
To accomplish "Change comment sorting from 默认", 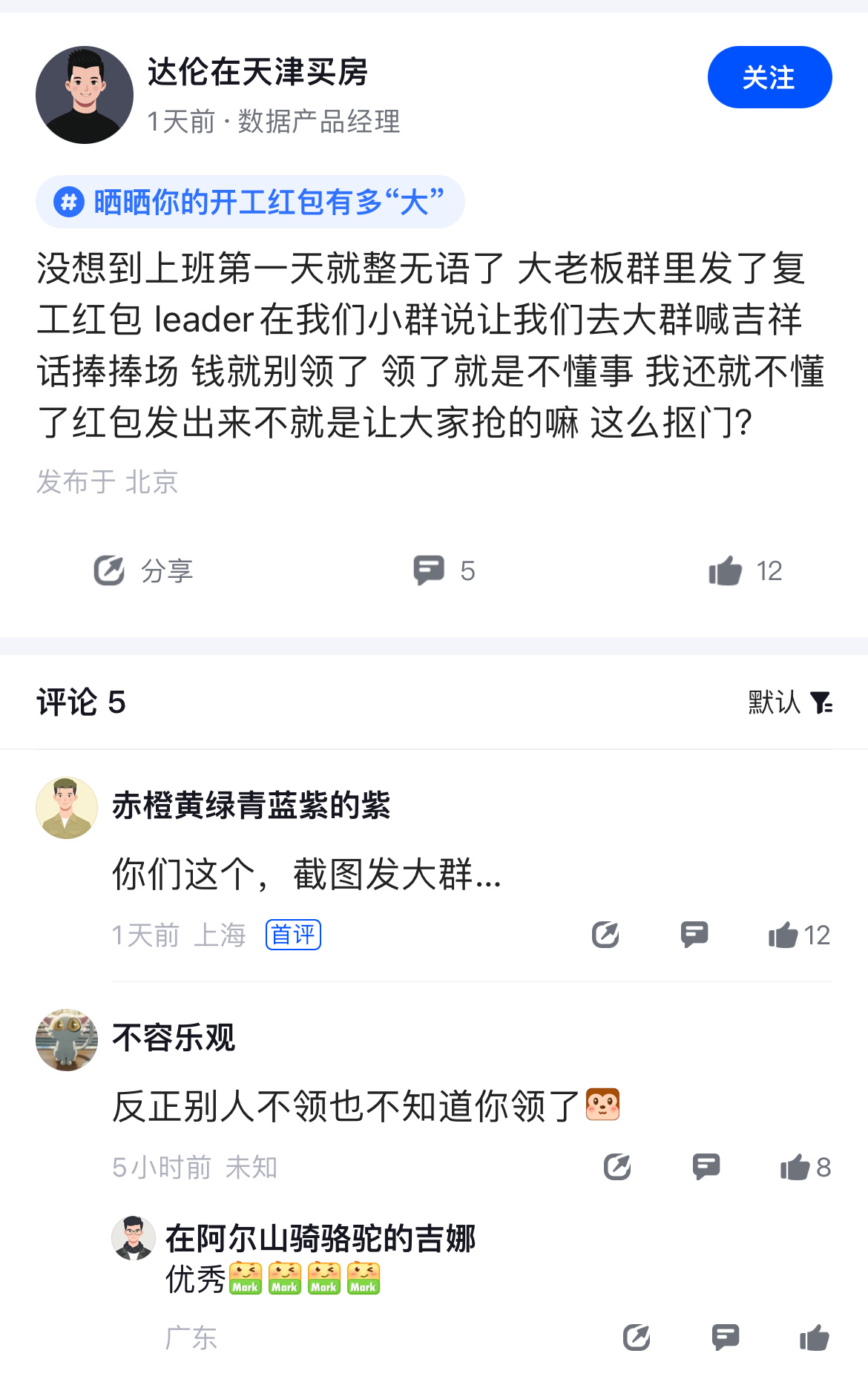I will [789, 702].
